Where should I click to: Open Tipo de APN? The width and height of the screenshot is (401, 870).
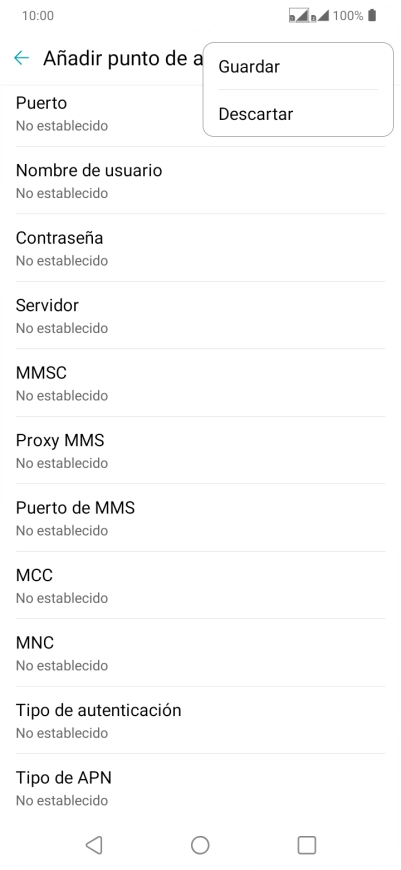click(200, 787)
